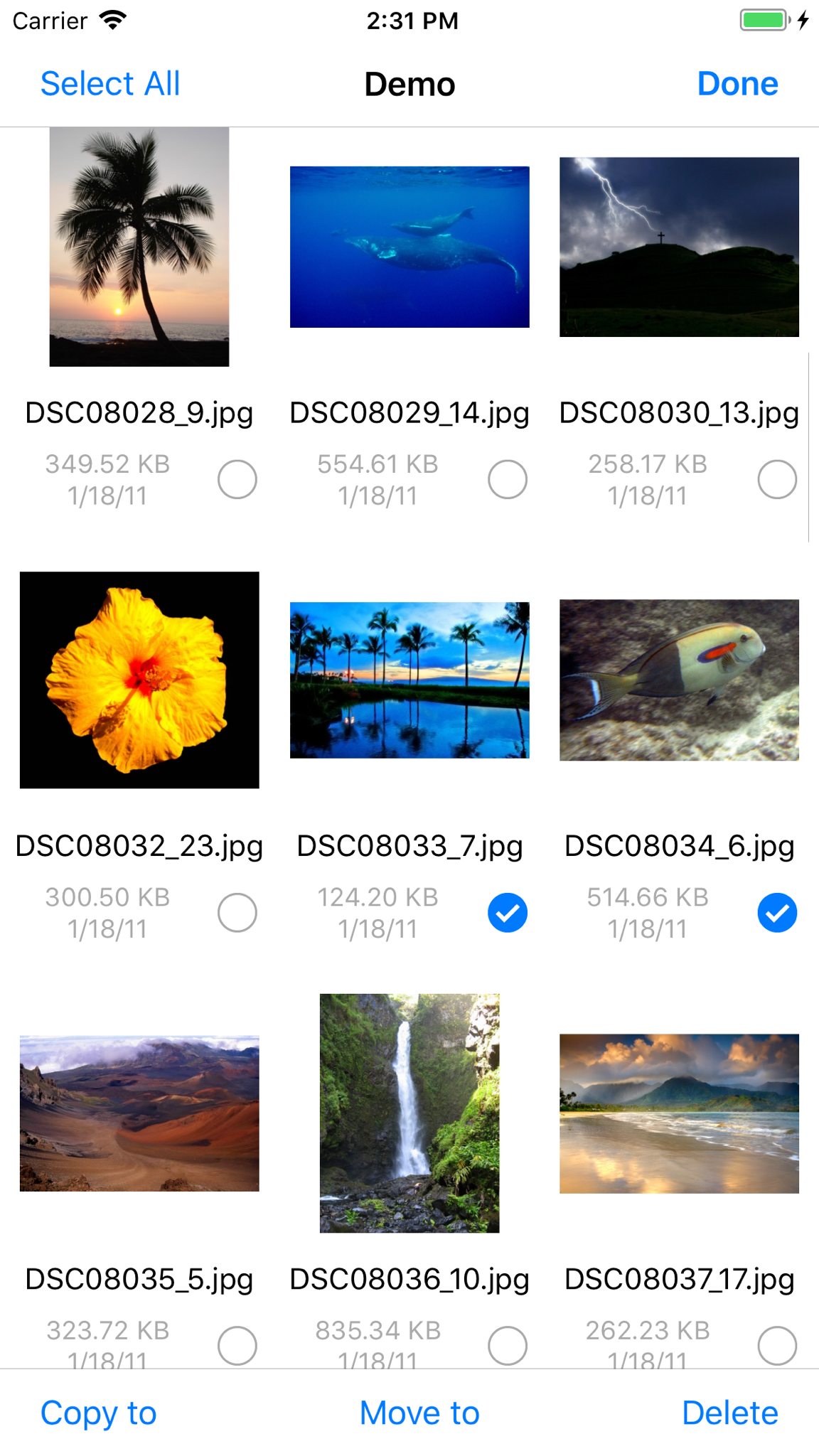Select the checkbox for DSC08028_9.jpg

[x=237, y=479]
